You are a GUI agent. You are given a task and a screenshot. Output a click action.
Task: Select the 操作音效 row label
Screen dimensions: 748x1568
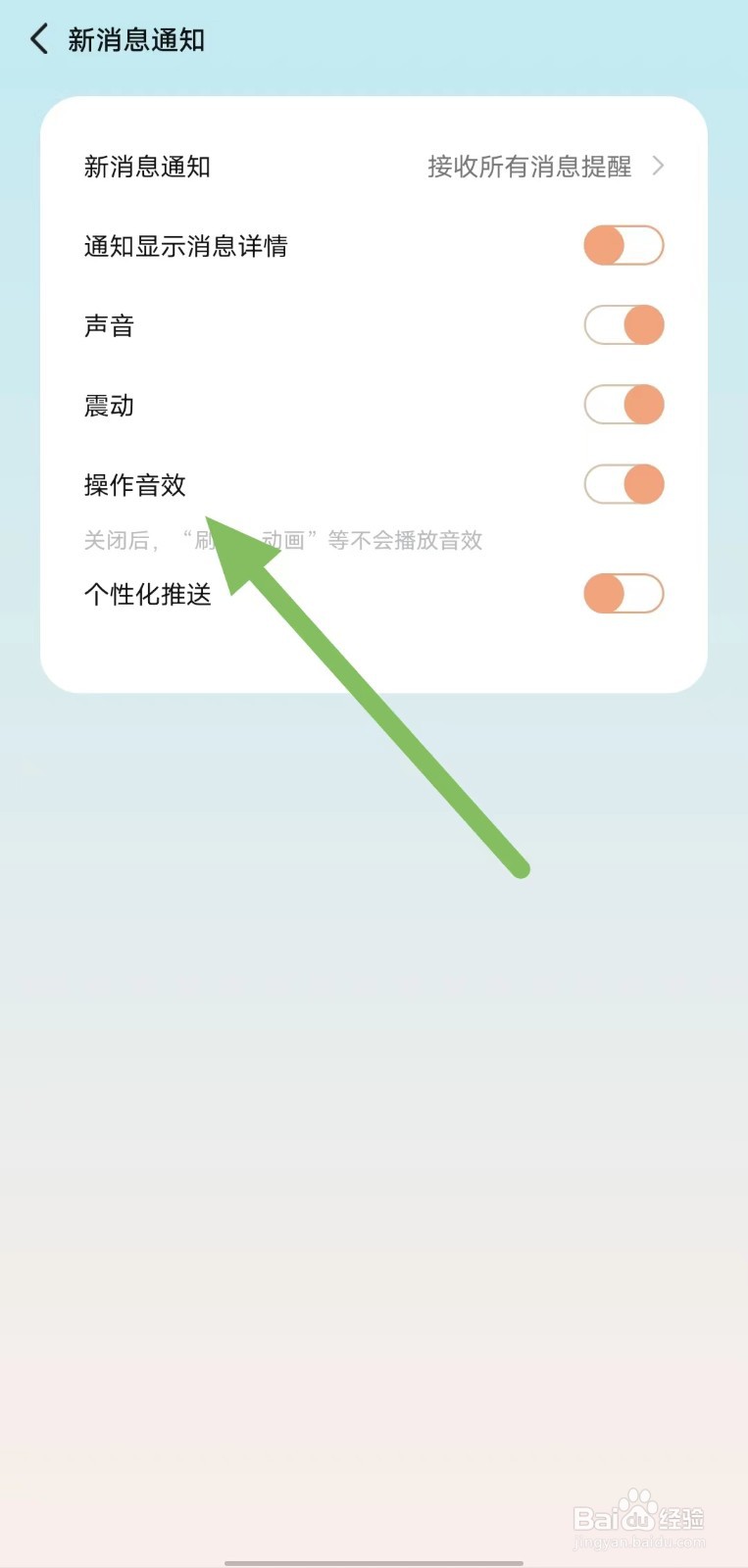[x=134, y=484]
